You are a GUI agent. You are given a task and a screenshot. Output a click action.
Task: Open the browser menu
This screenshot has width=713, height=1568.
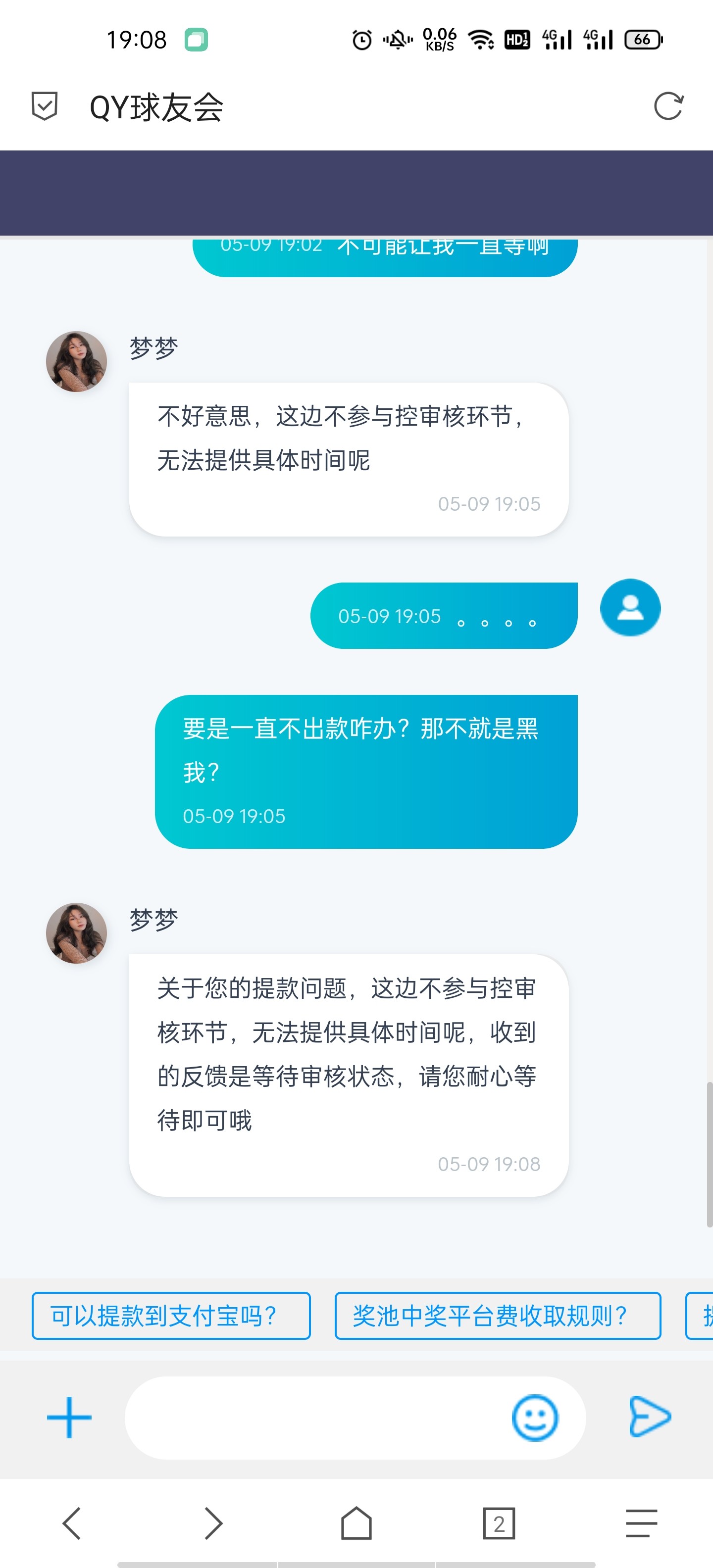(x=641, y=1523)
